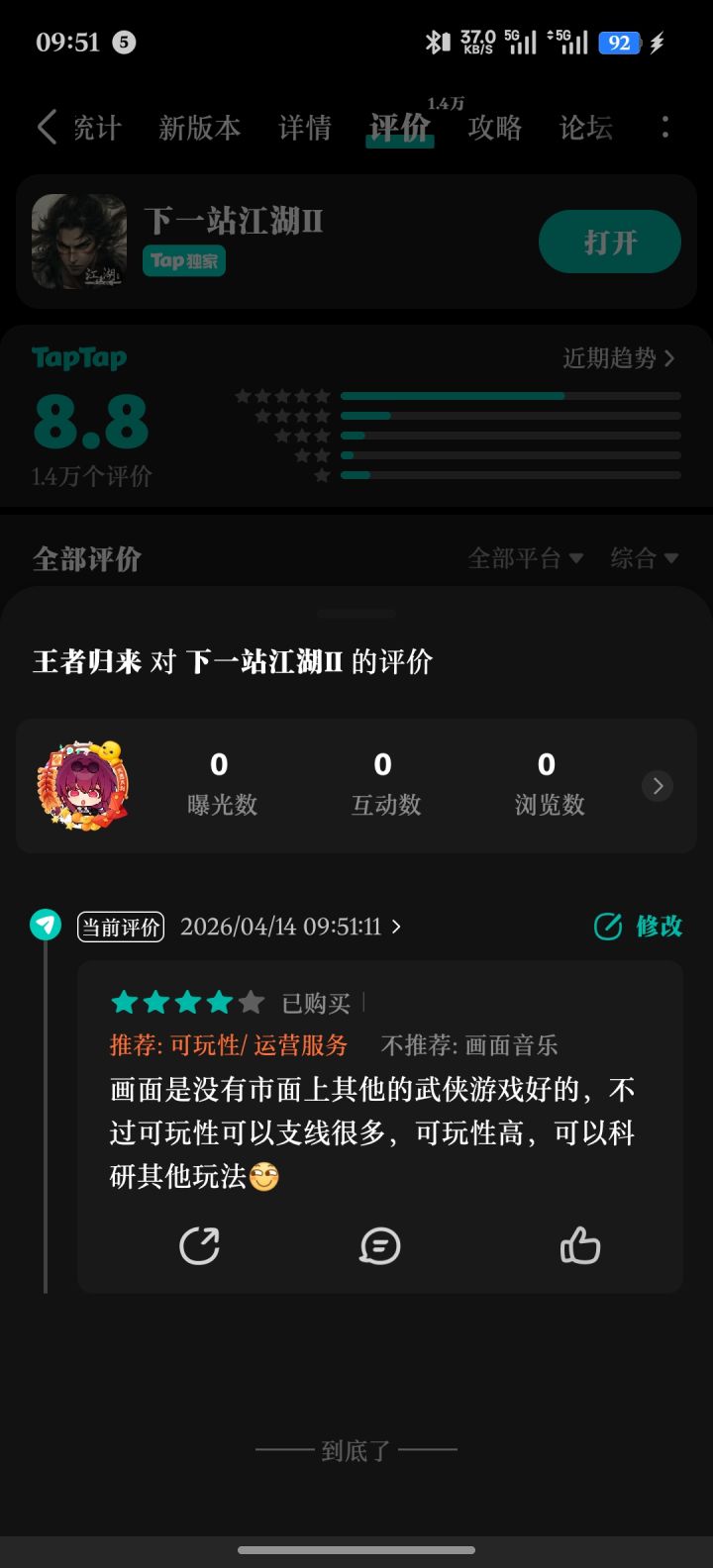
Task: Tap the edit pencil icon next to 修改
Action: coord(607,928)
